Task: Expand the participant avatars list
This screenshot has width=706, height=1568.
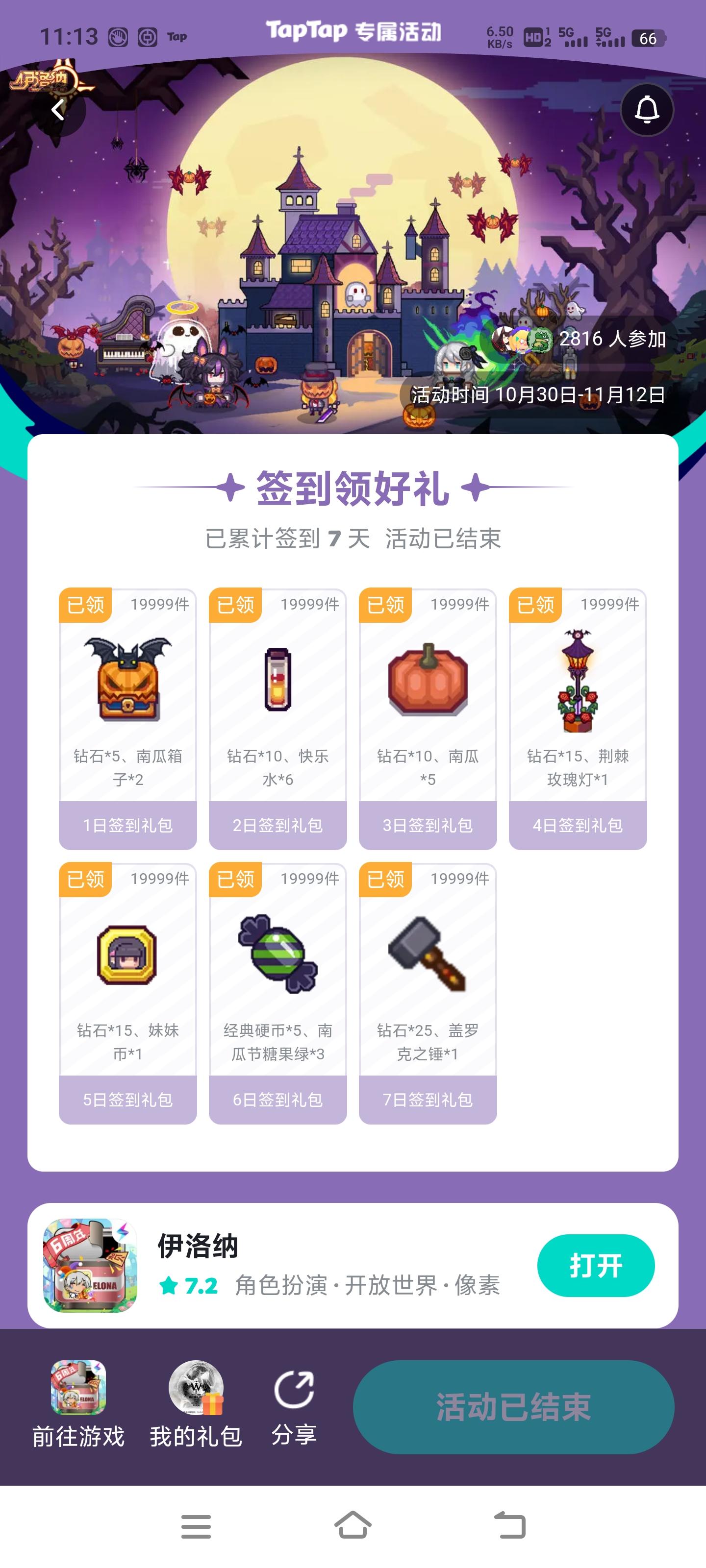Action: [521, 342]
